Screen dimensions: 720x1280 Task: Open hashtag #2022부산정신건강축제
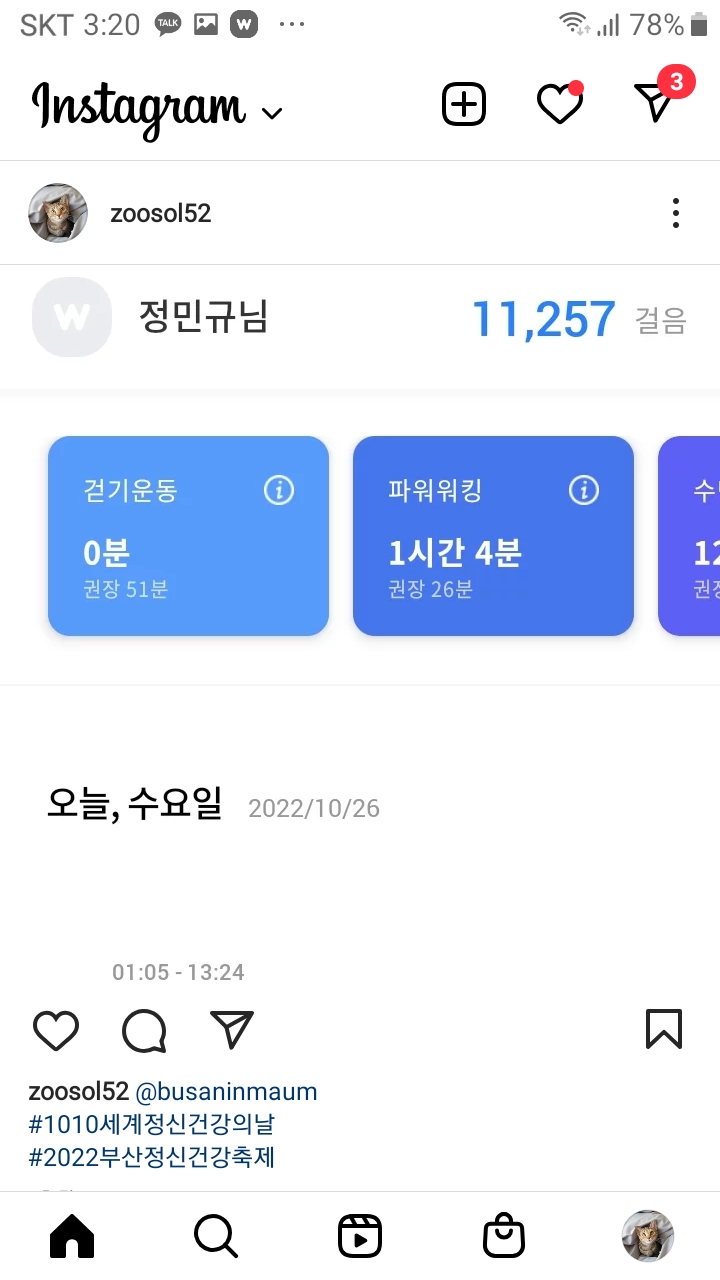(x=151, y=1157)
